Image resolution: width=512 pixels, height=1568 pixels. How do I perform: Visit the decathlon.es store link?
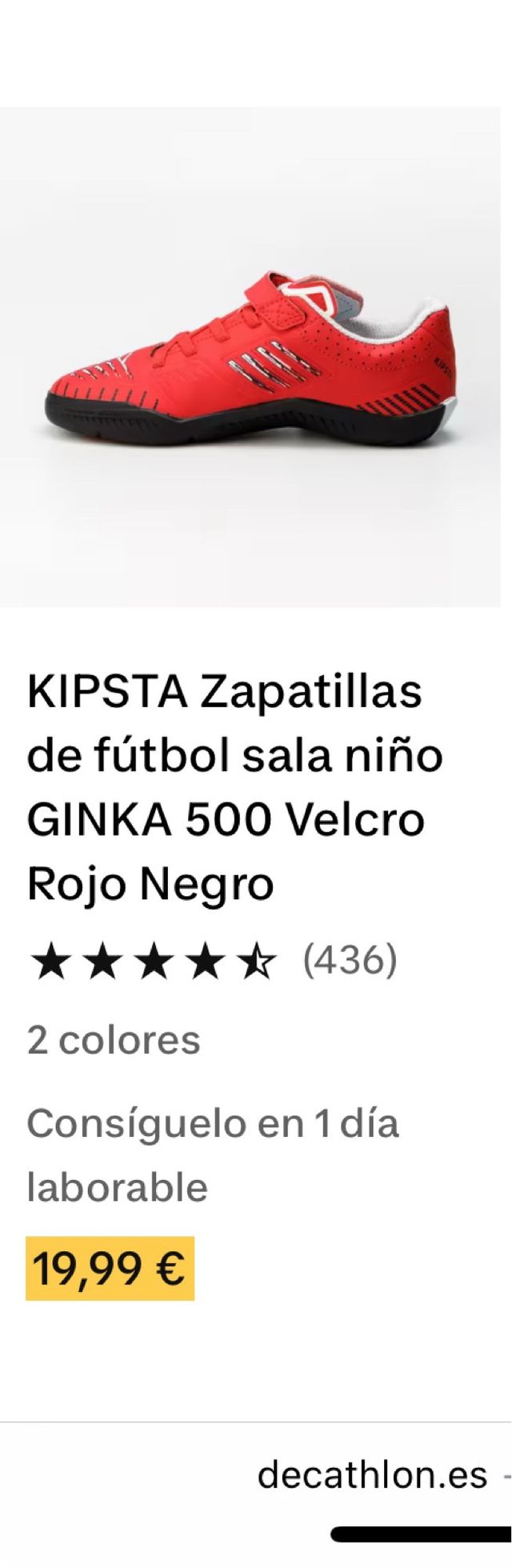tap(372, 1474)
